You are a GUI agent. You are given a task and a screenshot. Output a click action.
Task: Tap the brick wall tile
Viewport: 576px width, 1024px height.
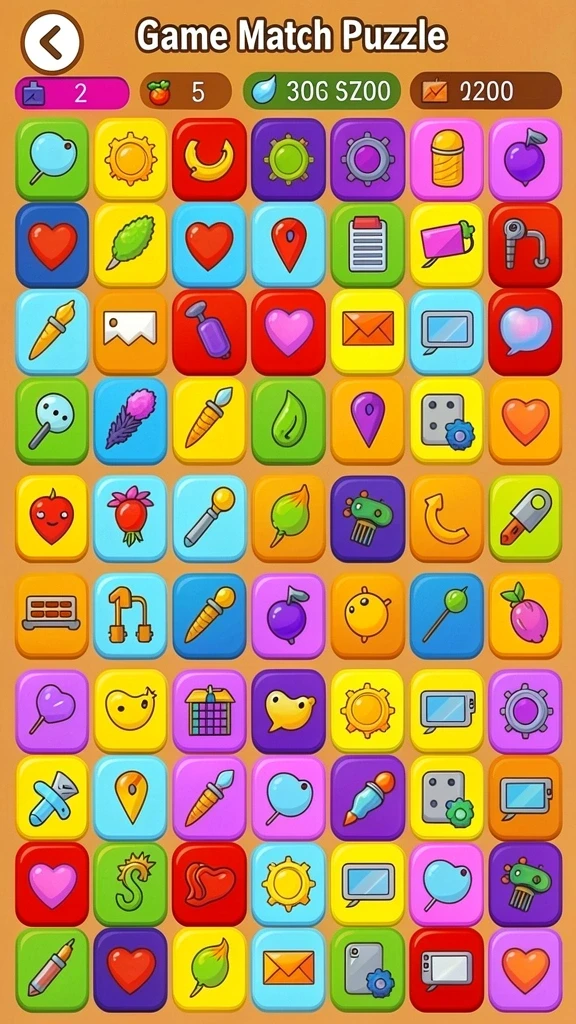click(x=52, y=615)
